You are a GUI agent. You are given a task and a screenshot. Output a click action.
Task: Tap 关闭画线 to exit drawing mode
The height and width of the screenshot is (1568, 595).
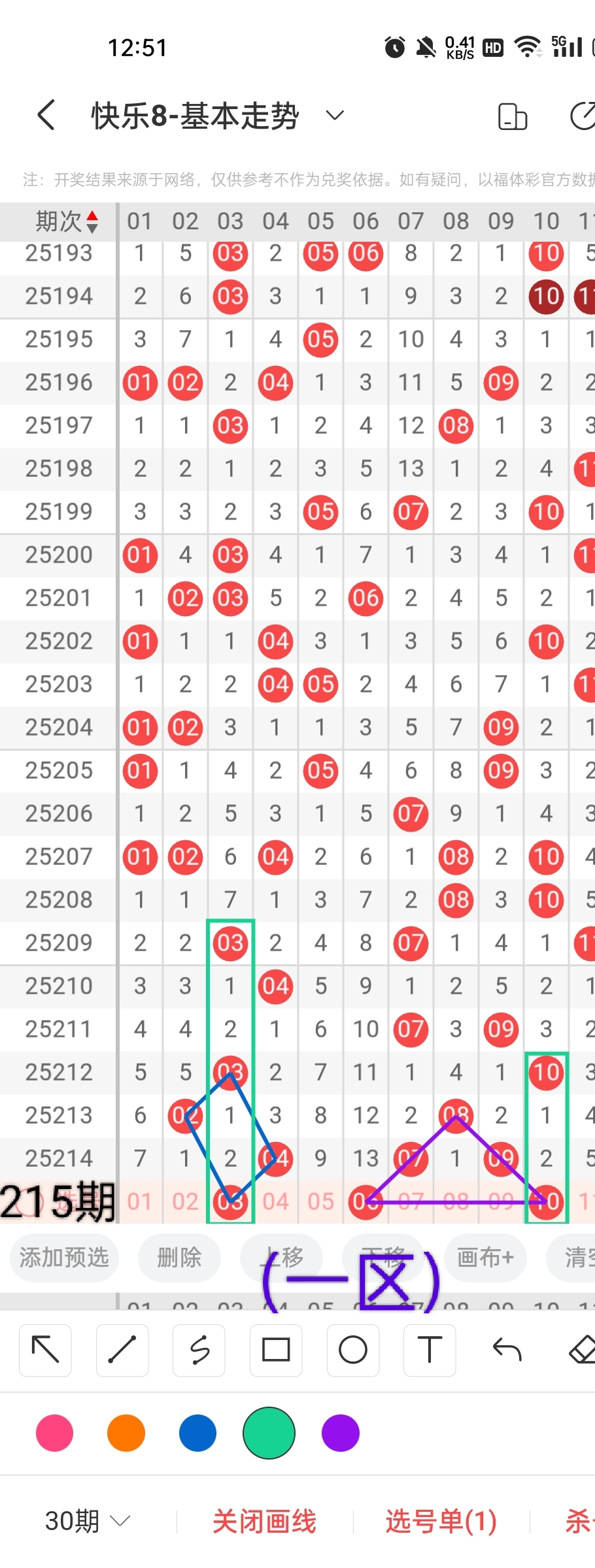(x=264, y=1522)
